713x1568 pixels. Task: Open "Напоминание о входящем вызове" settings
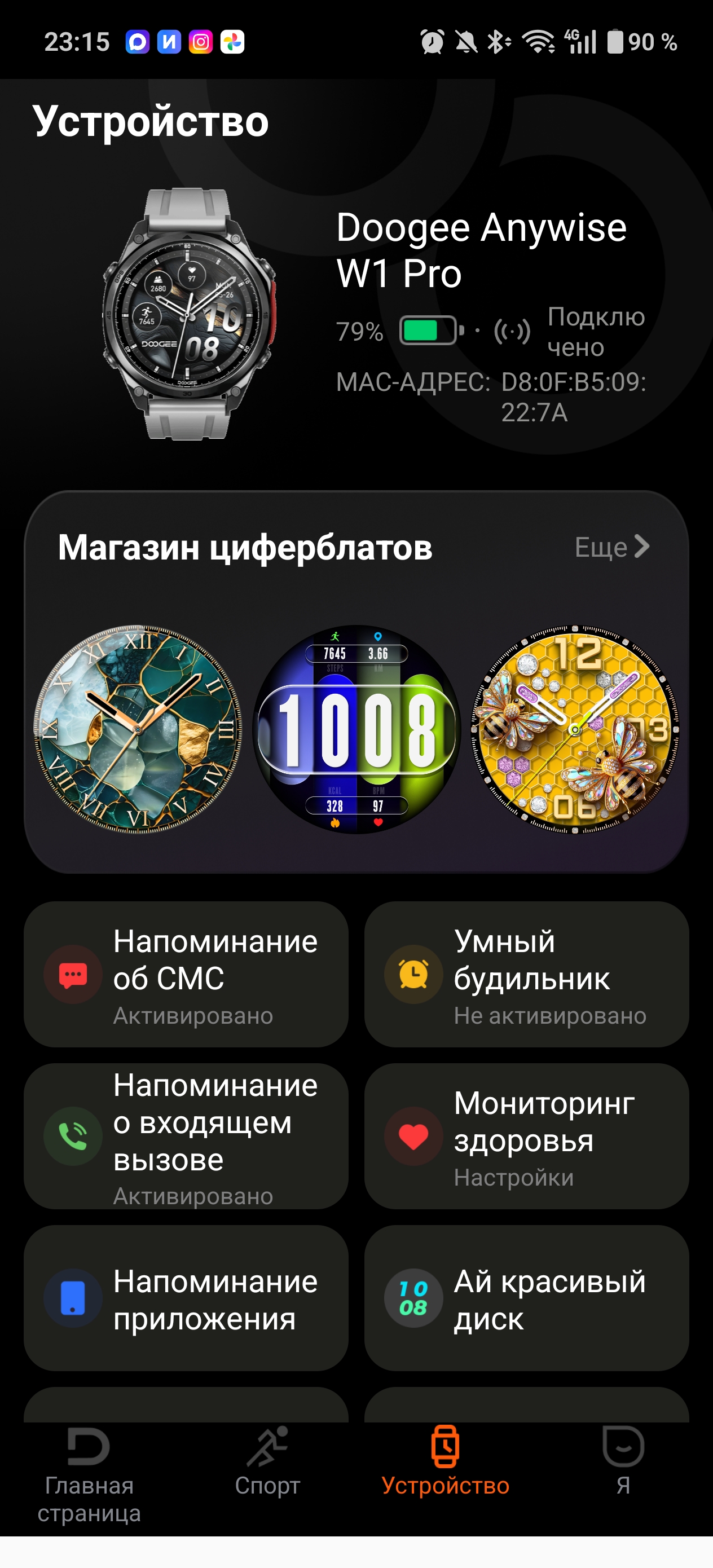pyautogui.click(x=186, y=1137)
